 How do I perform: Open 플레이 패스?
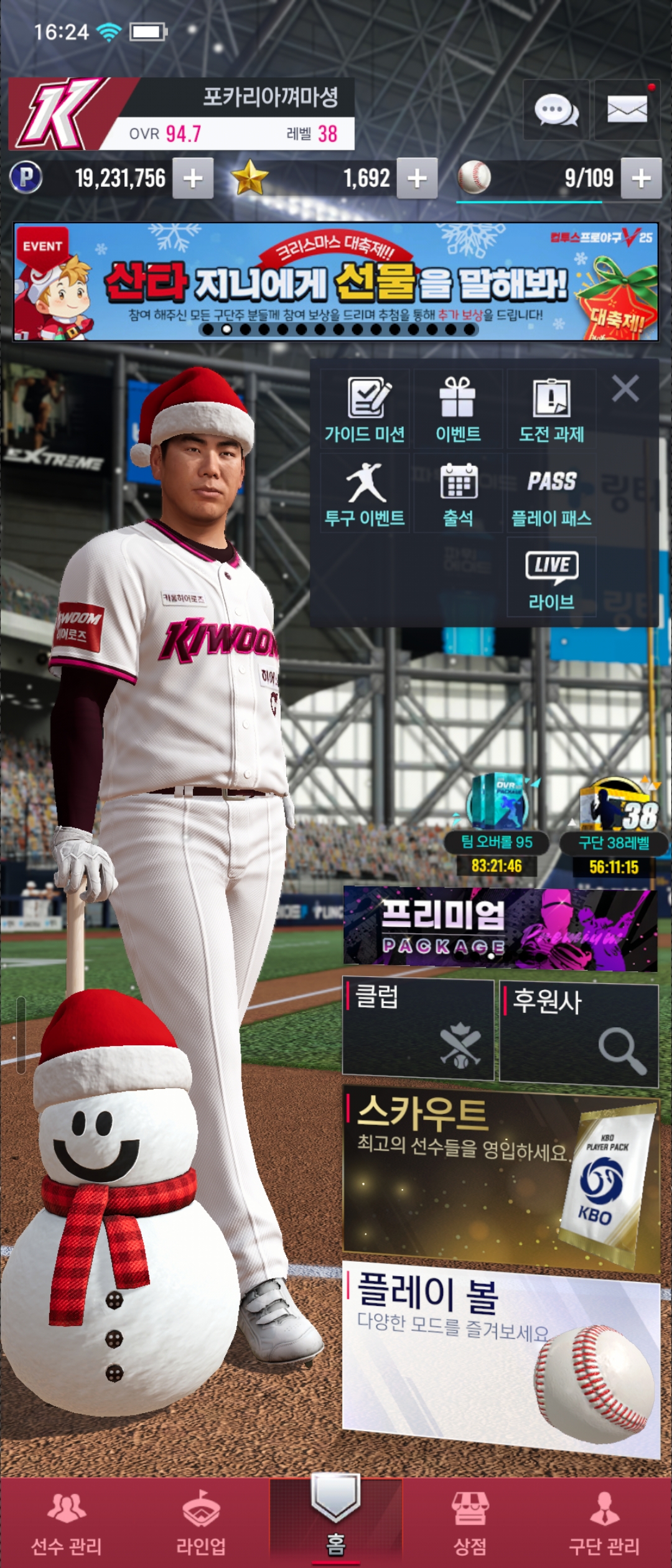551,493
